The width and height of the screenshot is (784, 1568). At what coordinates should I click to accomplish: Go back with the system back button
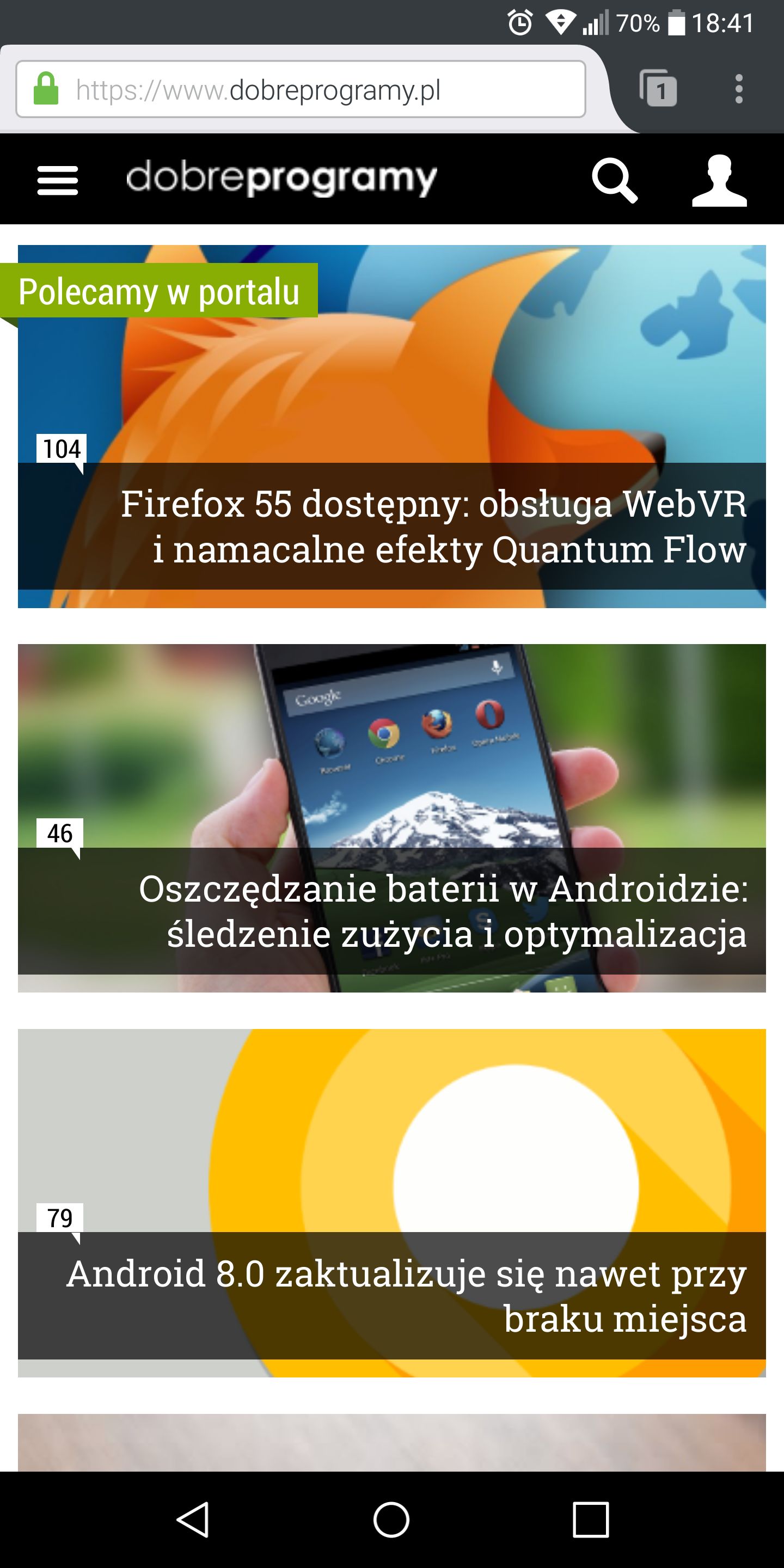pyautogui.click(x=194, y=1520)
